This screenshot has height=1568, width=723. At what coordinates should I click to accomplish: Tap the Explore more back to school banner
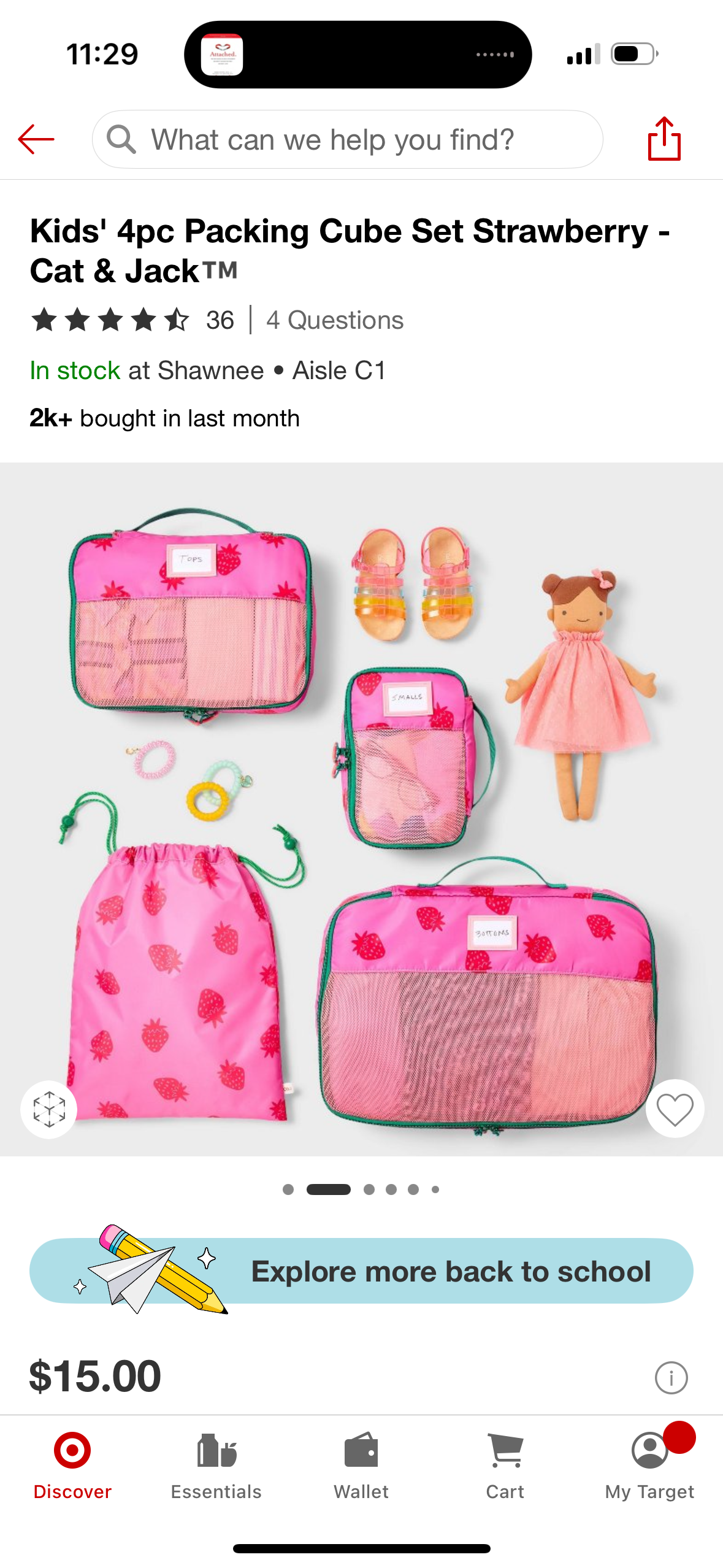pyautogui.click(x=361, y=1271)
